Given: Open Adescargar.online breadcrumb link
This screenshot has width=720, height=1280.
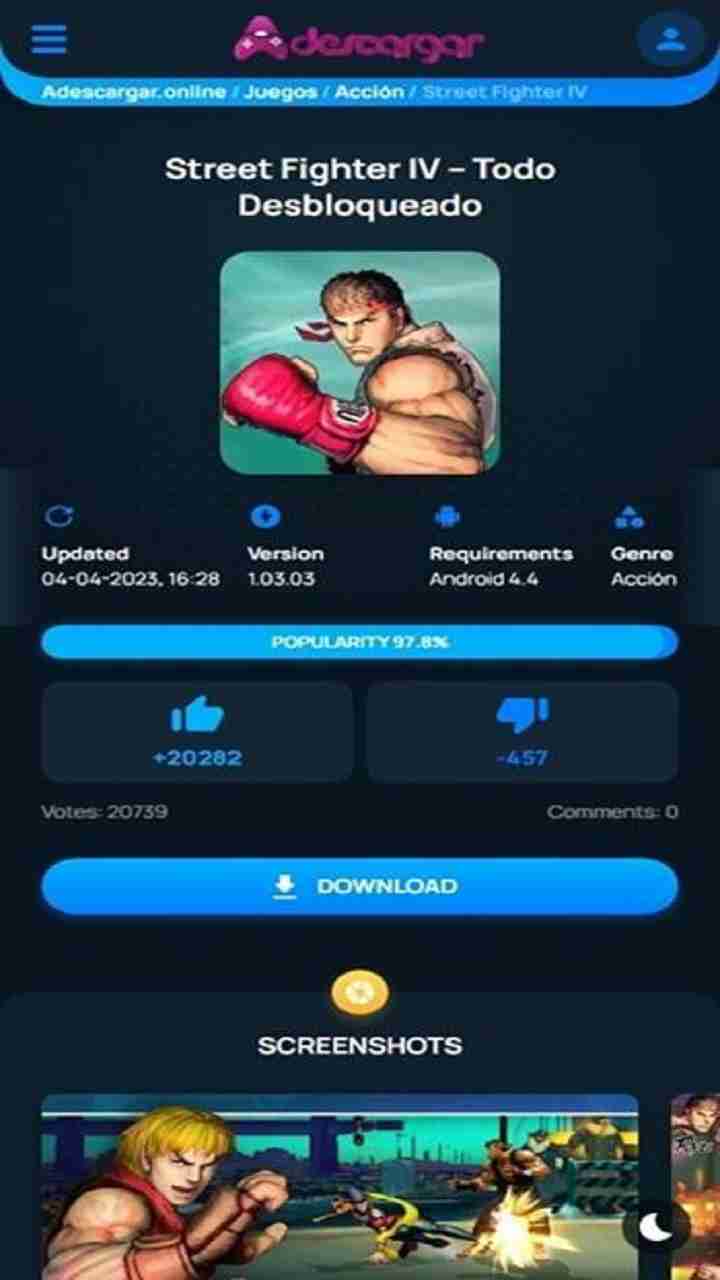Looking at the screenshot, I should click(x=133, y=92).
